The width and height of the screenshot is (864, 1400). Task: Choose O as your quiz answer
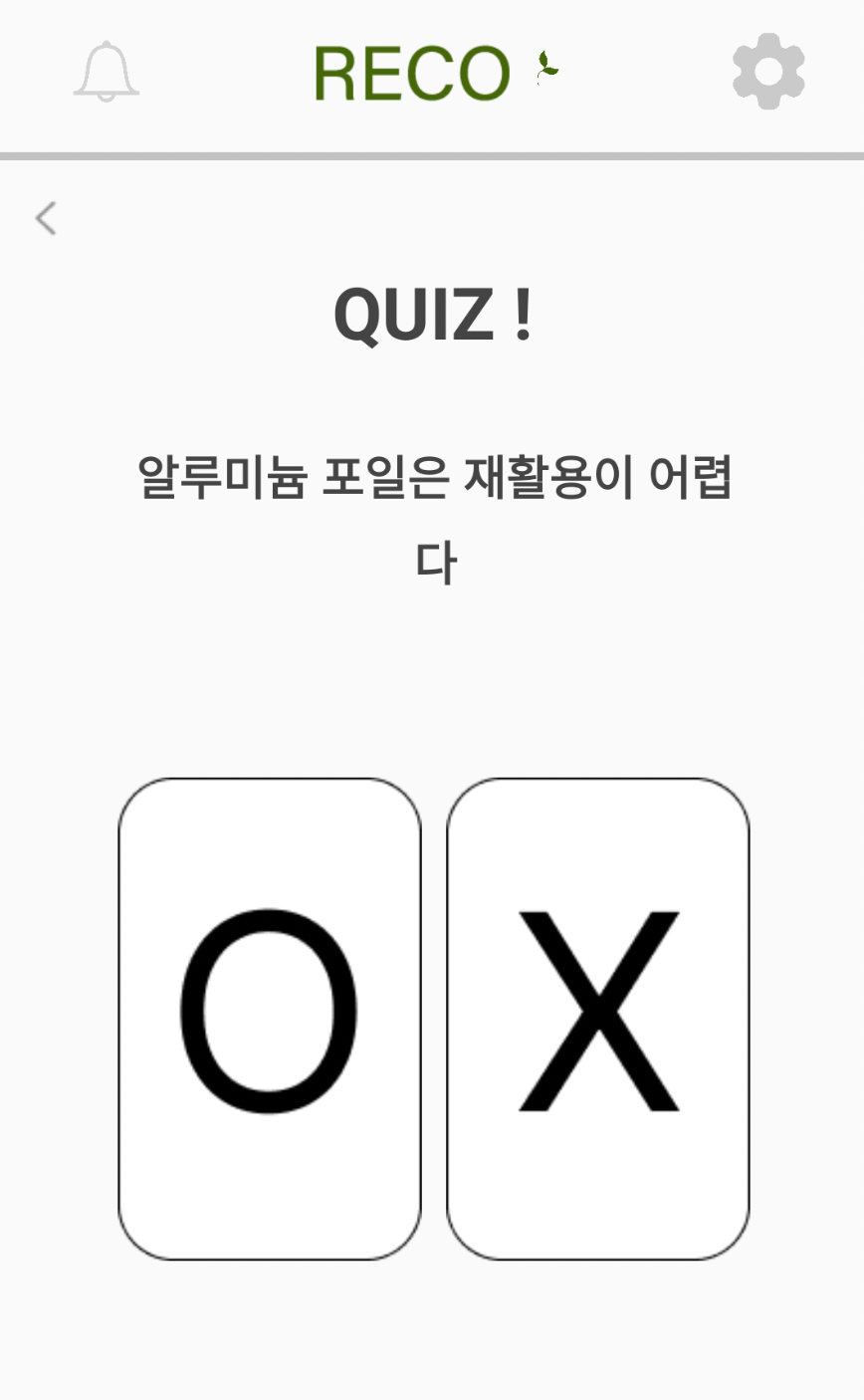point(270,1018)
